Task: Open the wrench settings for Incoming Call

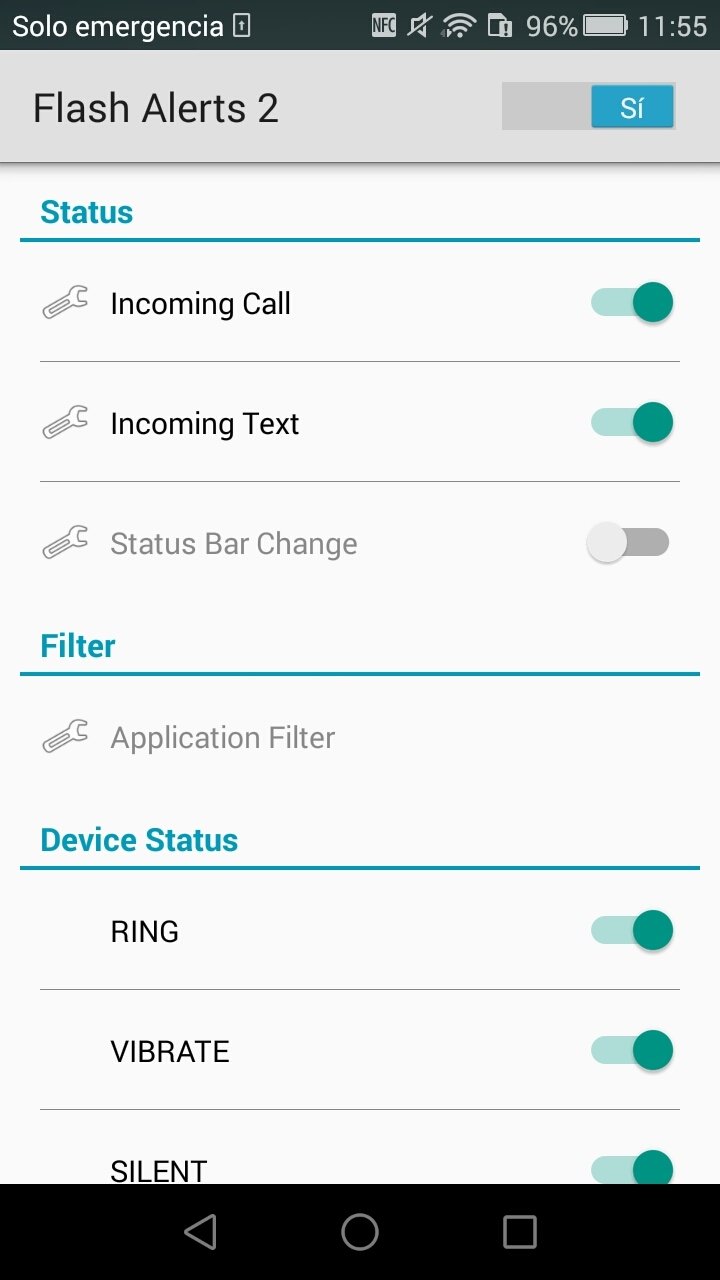Action: coord(65,302)
